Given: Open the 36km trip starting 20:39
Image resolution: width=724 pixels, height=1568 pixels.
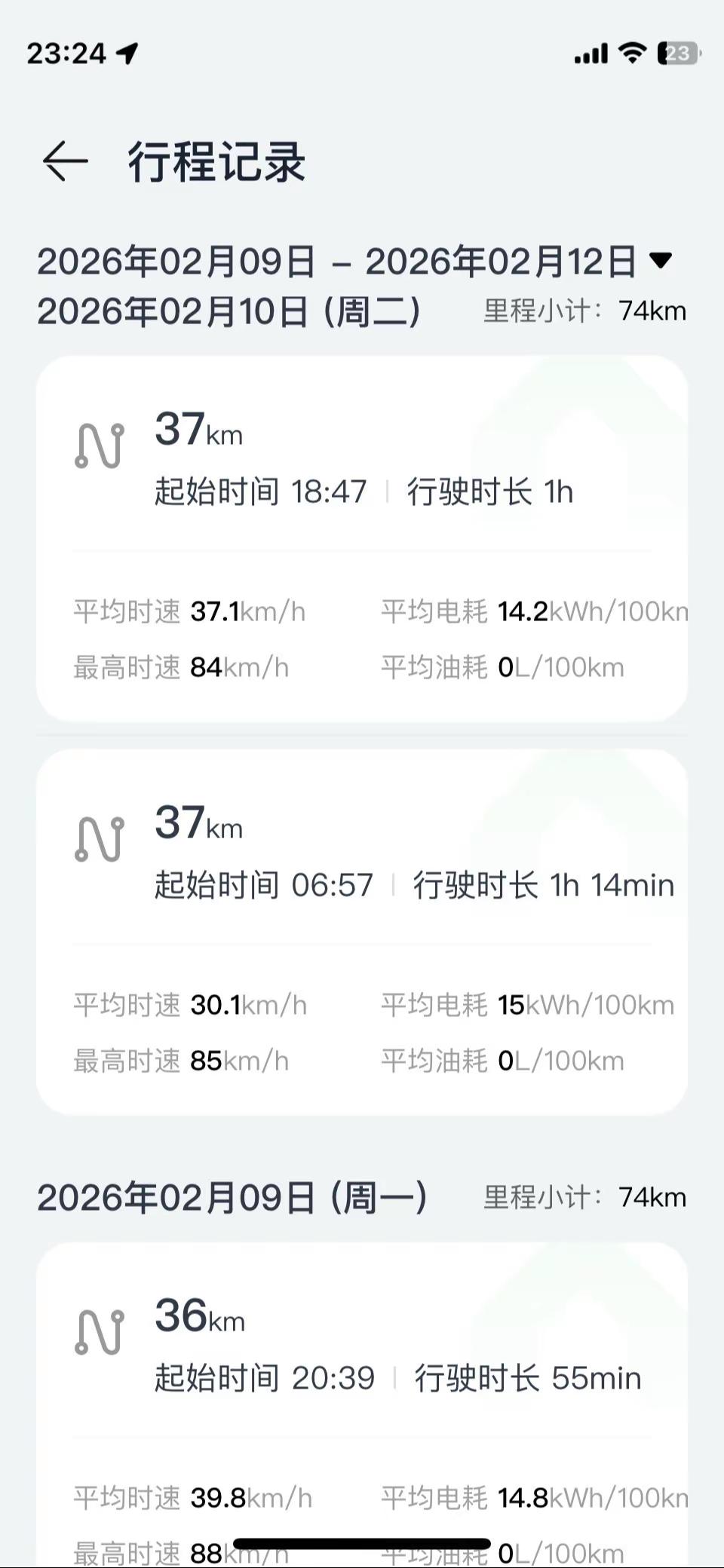Looking at the screenshot, I should (362, 1404).
